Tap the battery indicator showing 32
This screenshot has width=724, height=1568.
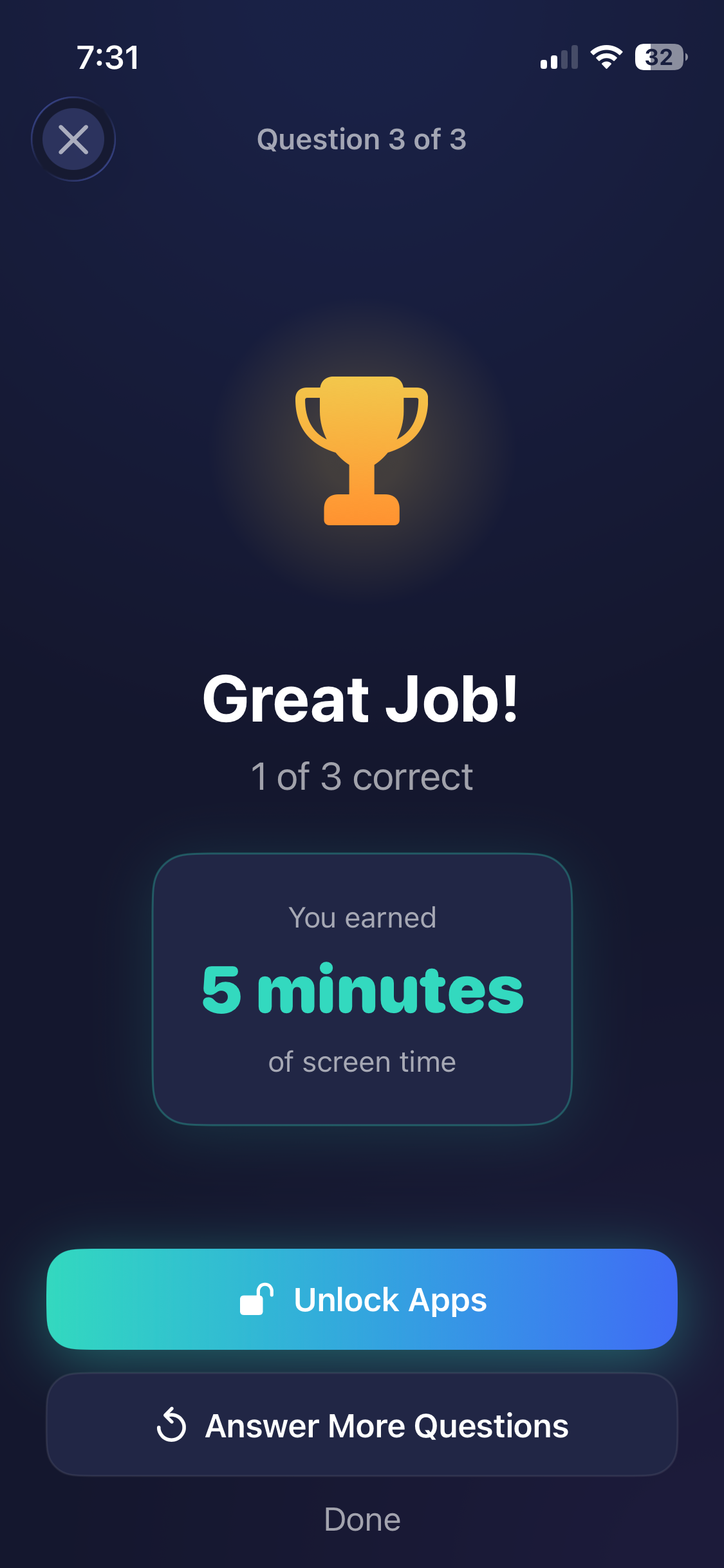[658, 59]
